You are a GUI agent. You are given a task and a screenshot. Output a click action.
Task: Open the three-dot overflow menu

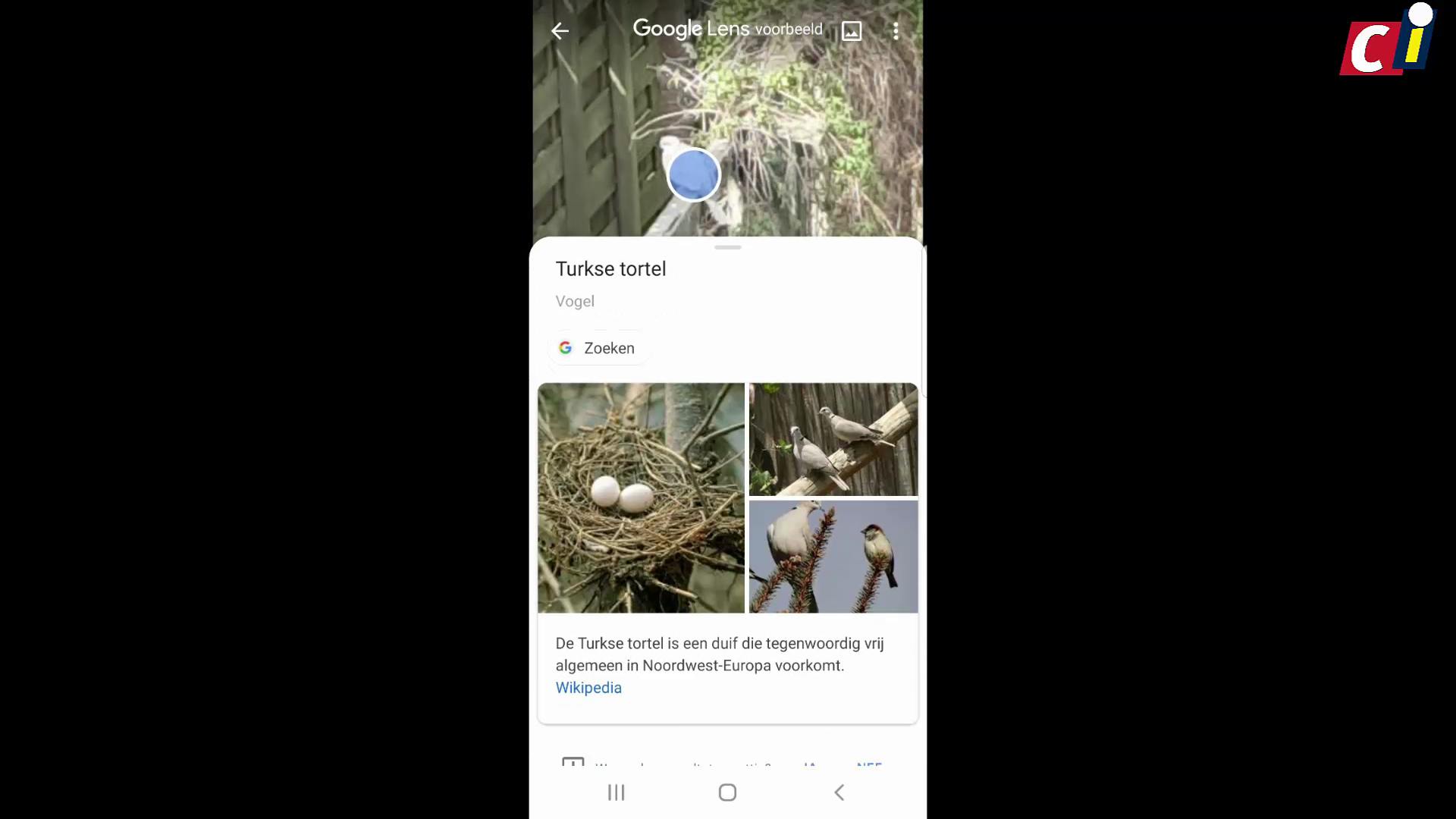[x=896, y=31]
